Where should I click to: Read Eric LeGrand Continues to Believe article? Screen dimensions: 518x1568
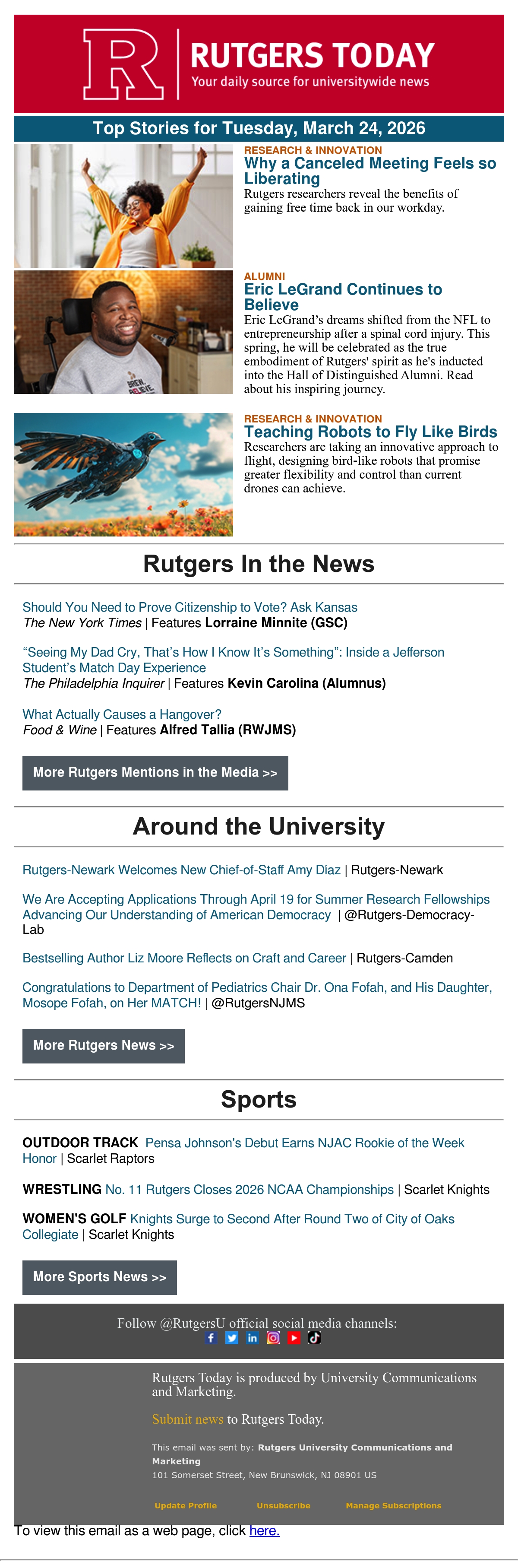[343, 297]
